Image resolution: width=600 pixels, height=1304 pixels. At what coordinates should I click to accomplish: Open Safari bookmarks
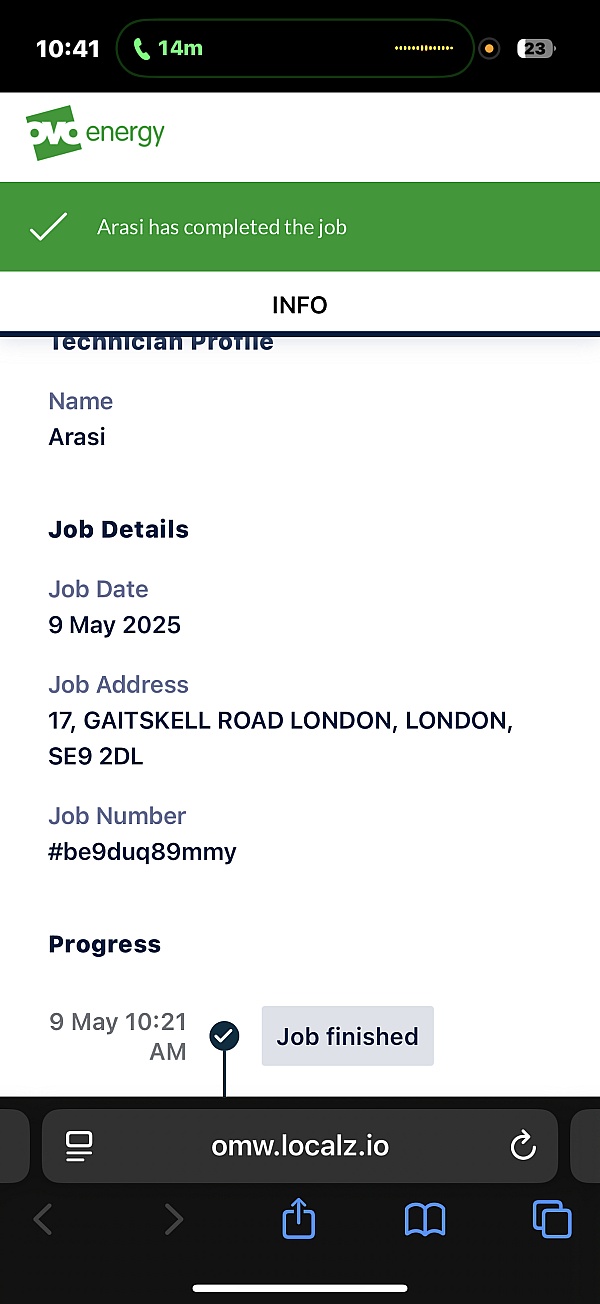[x=425, y=1220]
